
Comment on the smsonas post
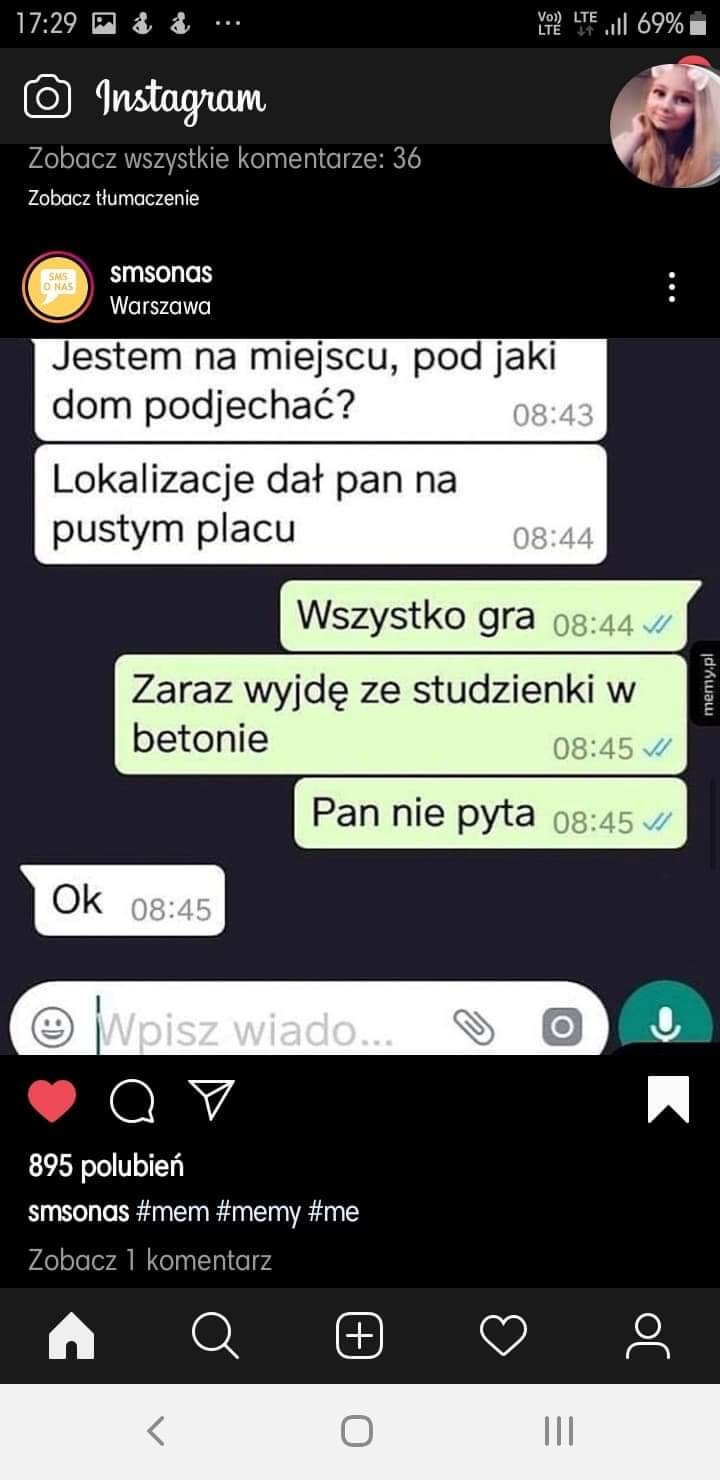(132, 1101)
